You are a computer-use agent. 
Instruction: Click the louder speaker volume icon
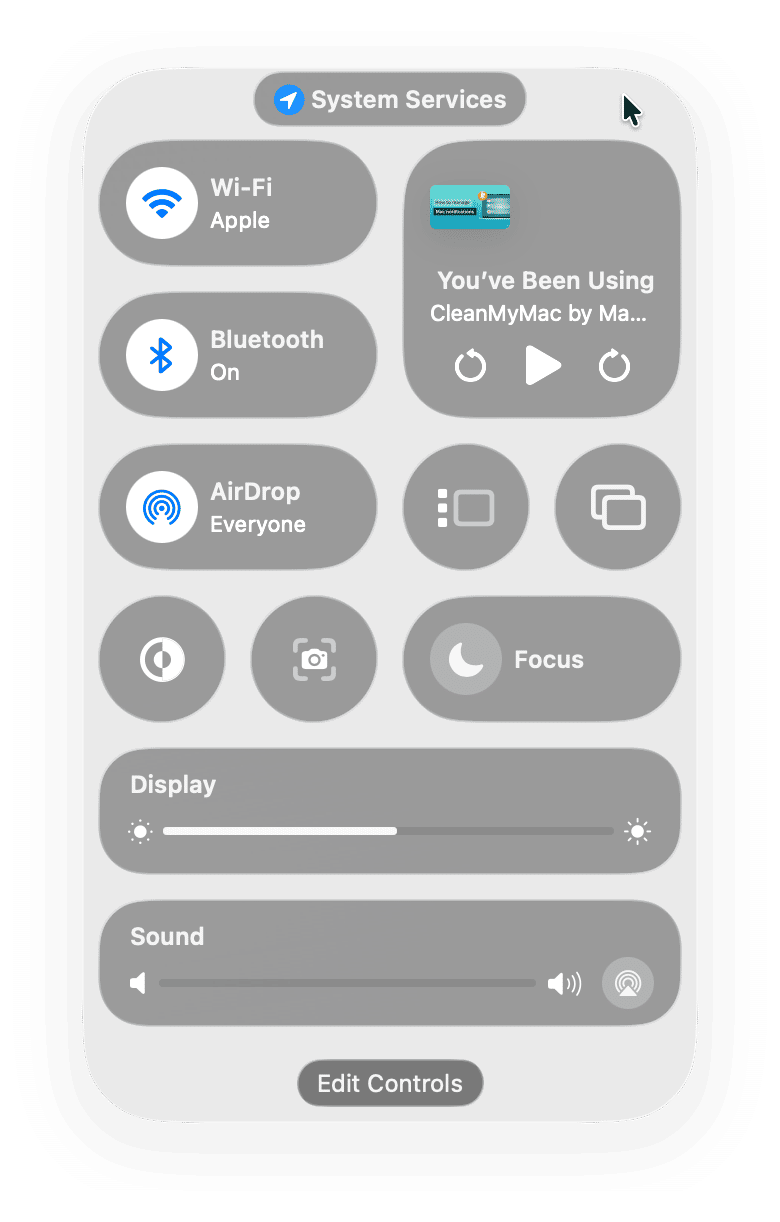coord(565,983)
